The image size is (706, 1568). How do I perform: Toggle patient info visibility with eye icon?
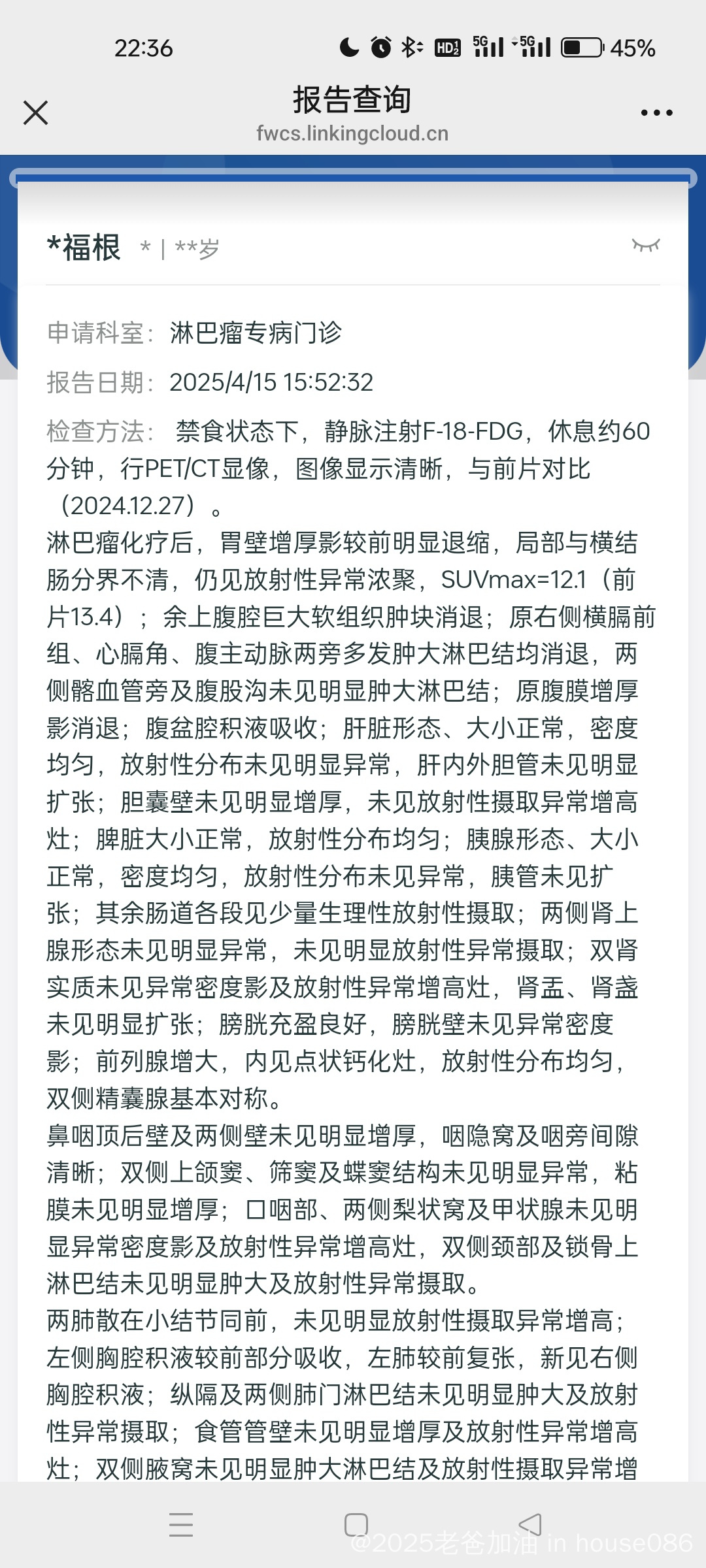(646, 245)
